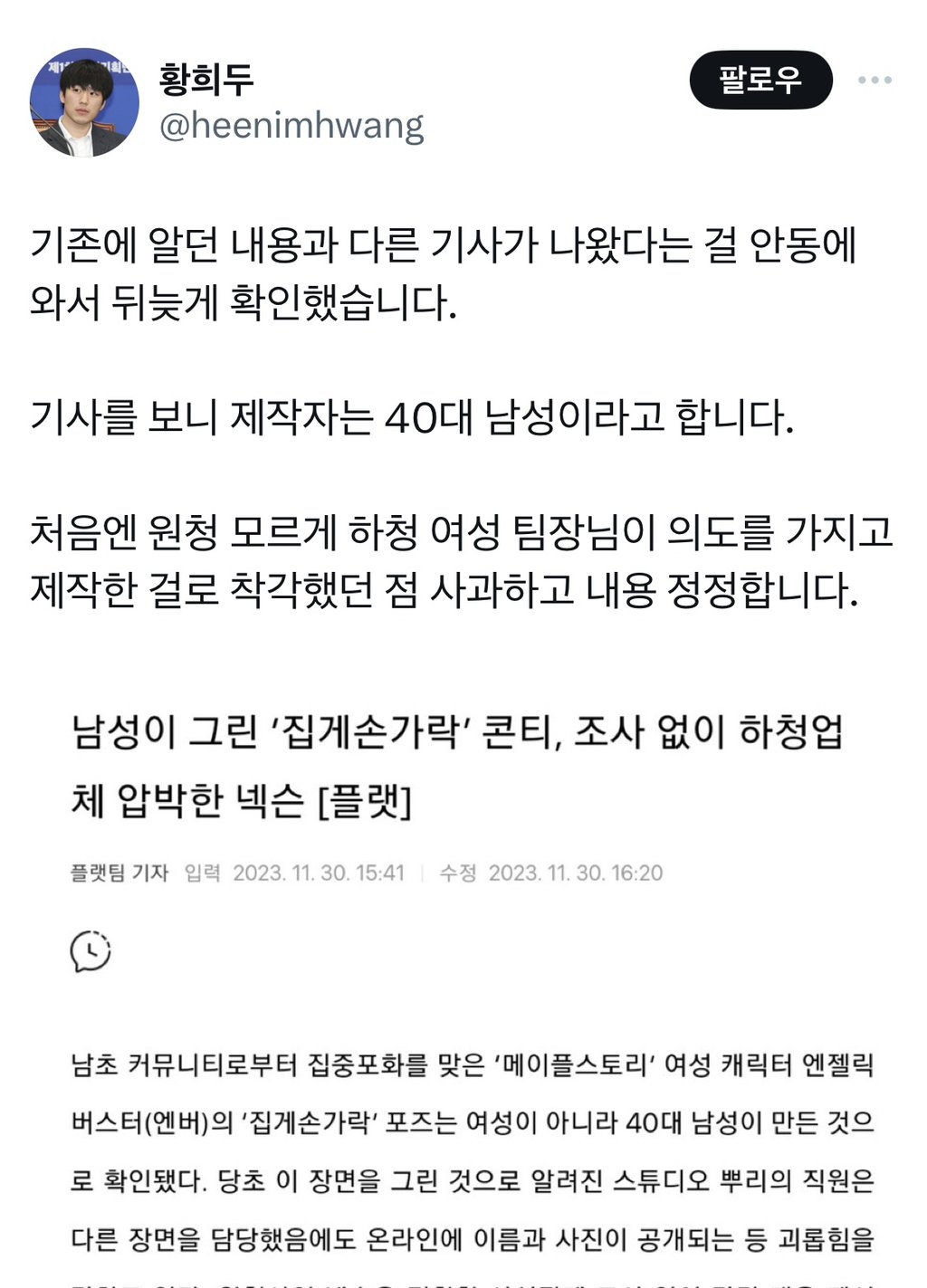
Task: Open the three-dot overflow menu
Action: point(874,81)
